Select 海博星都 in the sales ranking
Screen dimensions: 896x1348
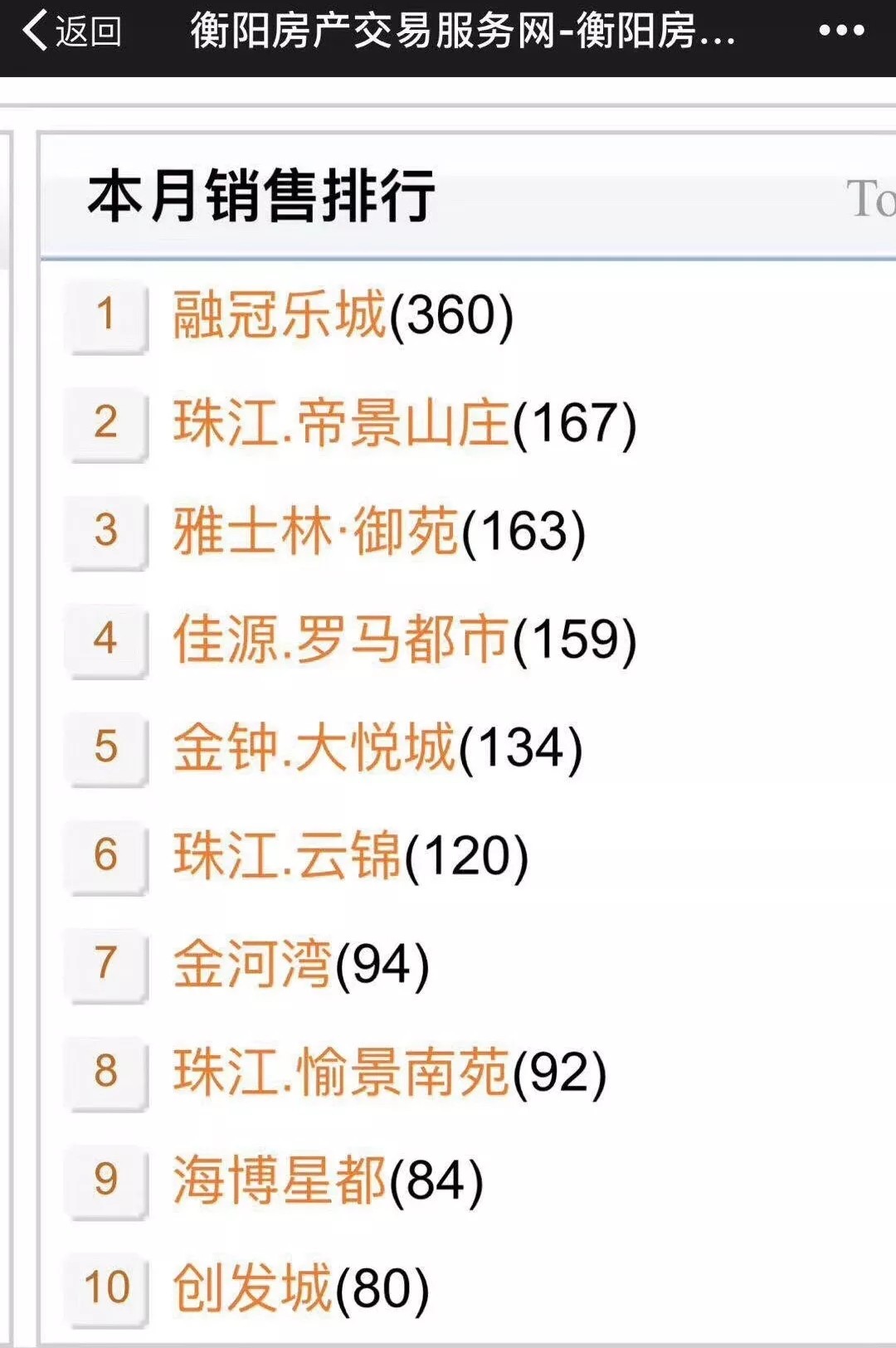[x=280, y=1180]
